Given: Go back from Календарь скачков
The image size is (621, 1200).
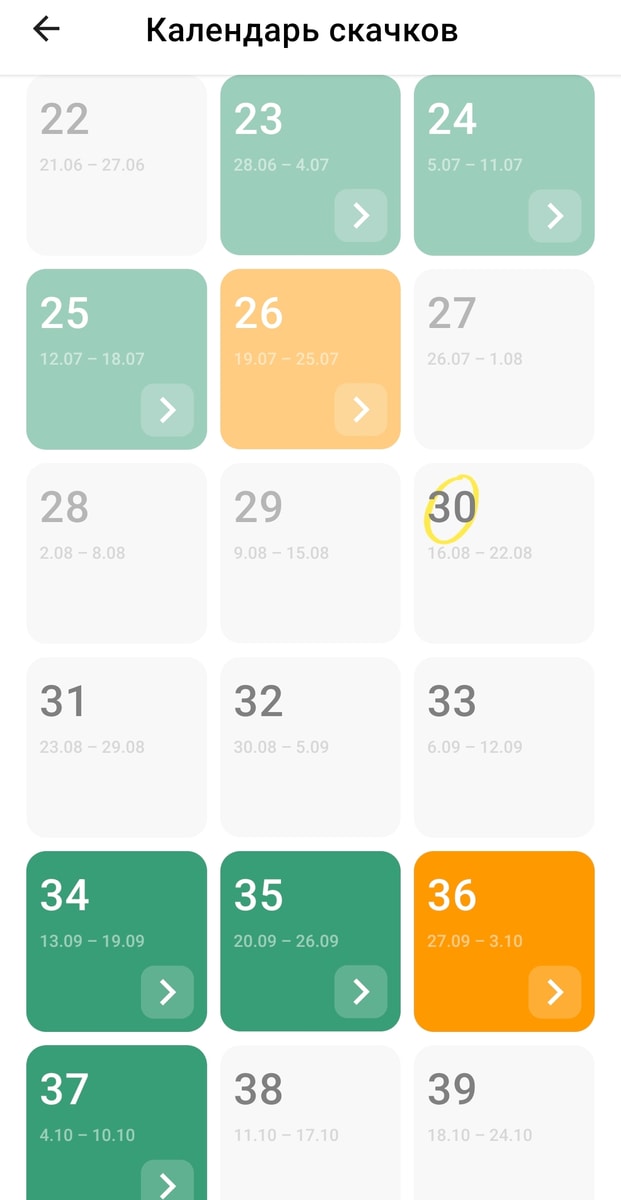Looking at the screenshot, I should click(x=47, y=30).
